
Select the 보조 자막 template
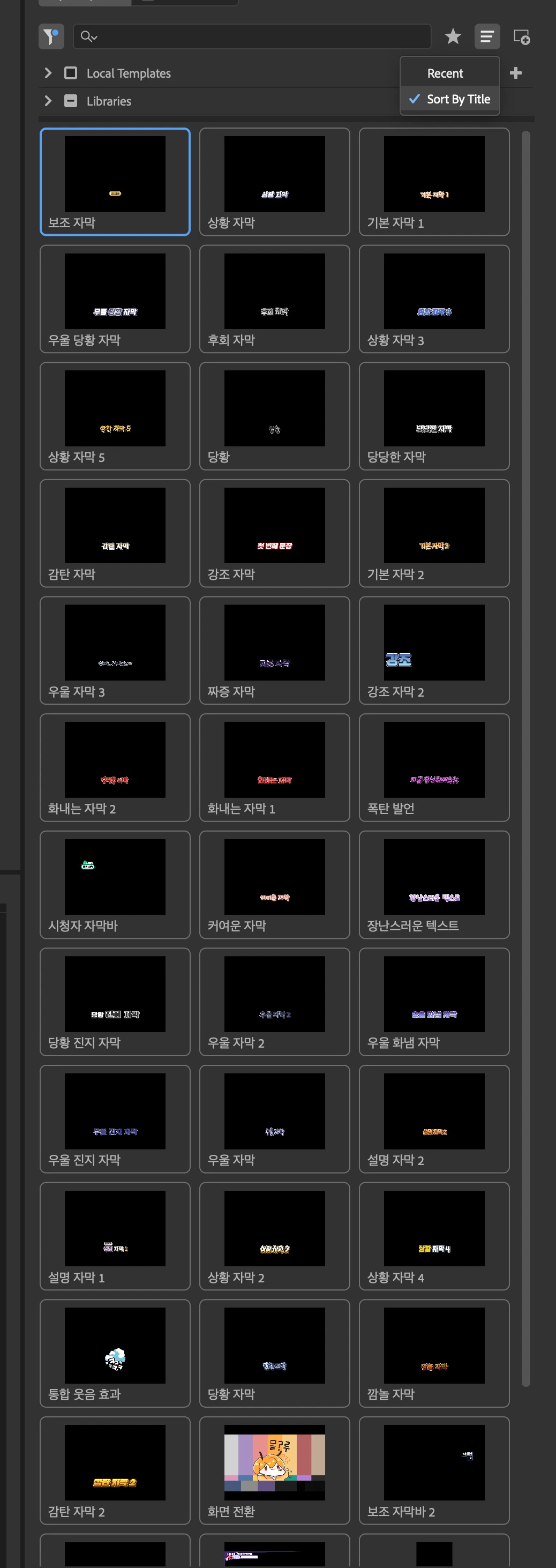tap(115, 181)
